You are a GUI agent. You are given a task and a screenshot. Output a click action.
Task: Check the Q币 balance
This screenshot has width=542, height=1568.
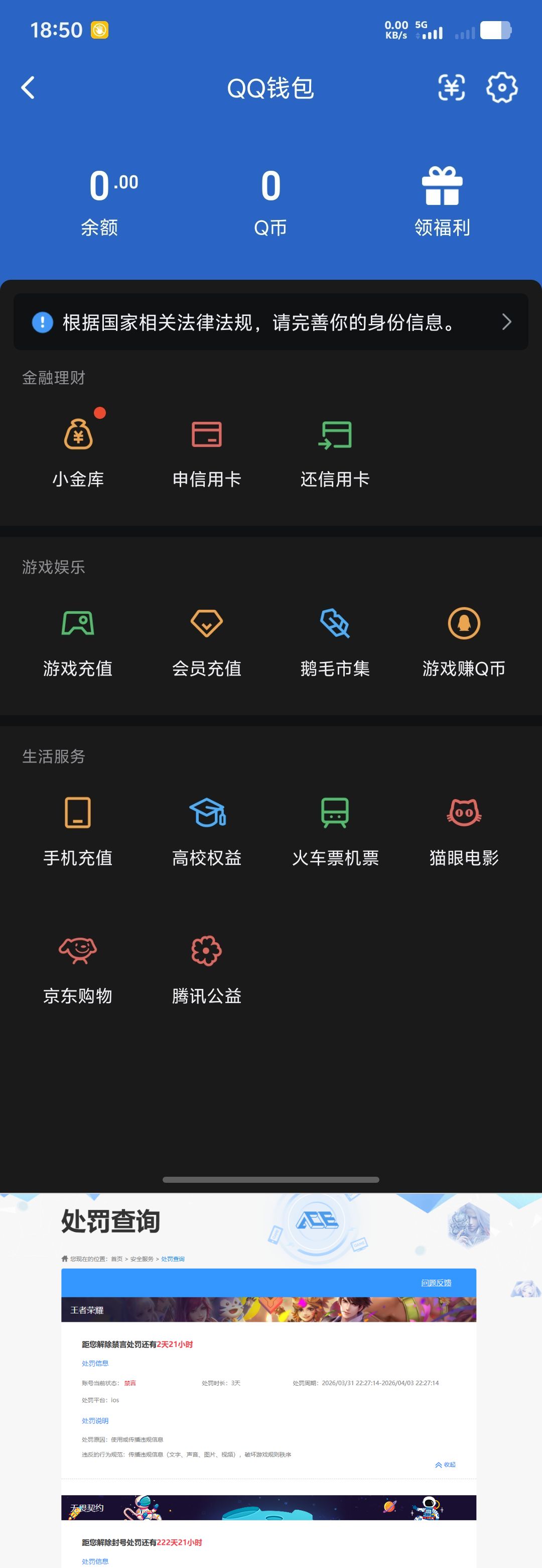tap(270, 201)
